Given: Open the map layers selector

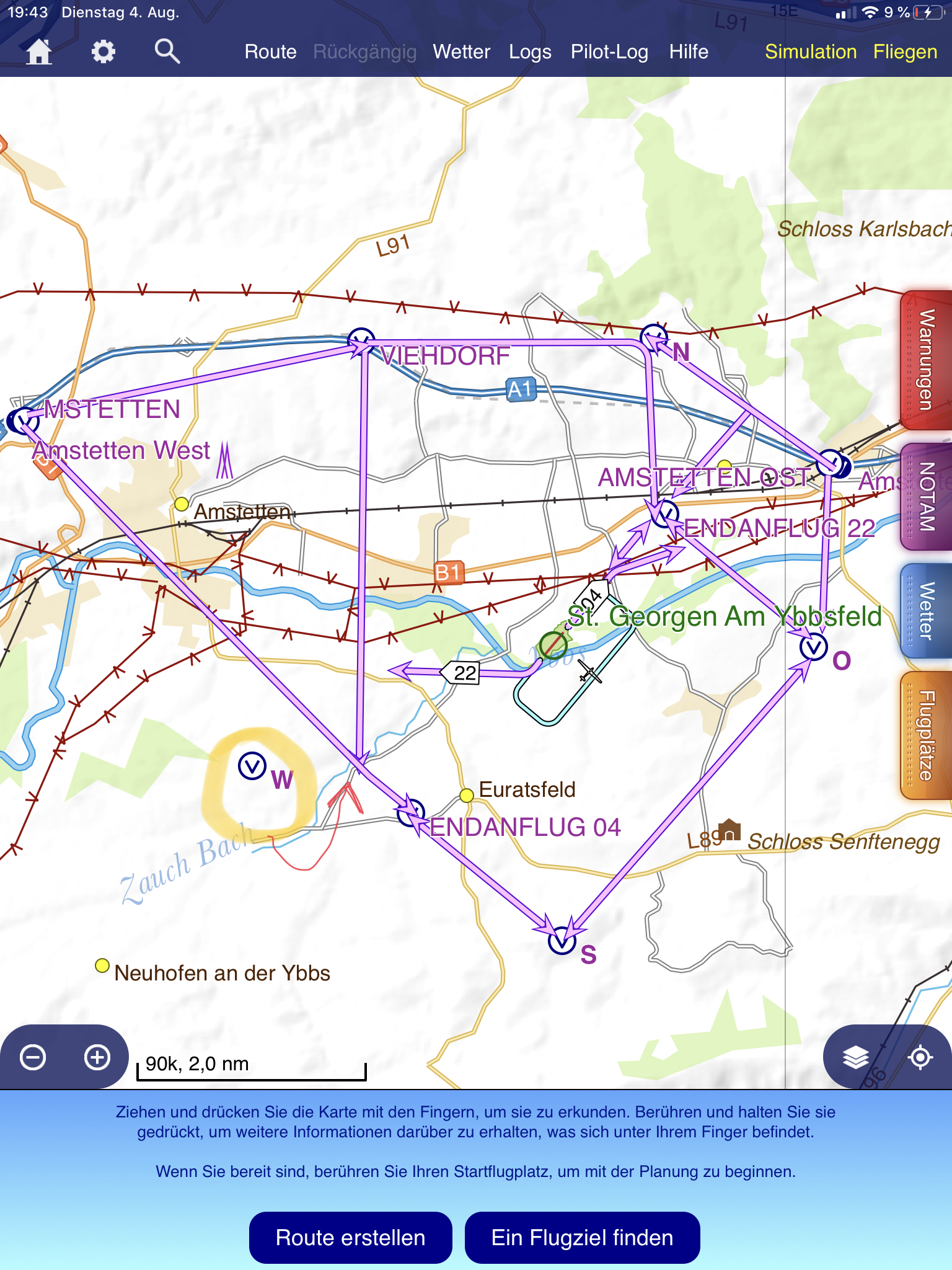Looking at the screenshot, I should (x=856, y=1057).
